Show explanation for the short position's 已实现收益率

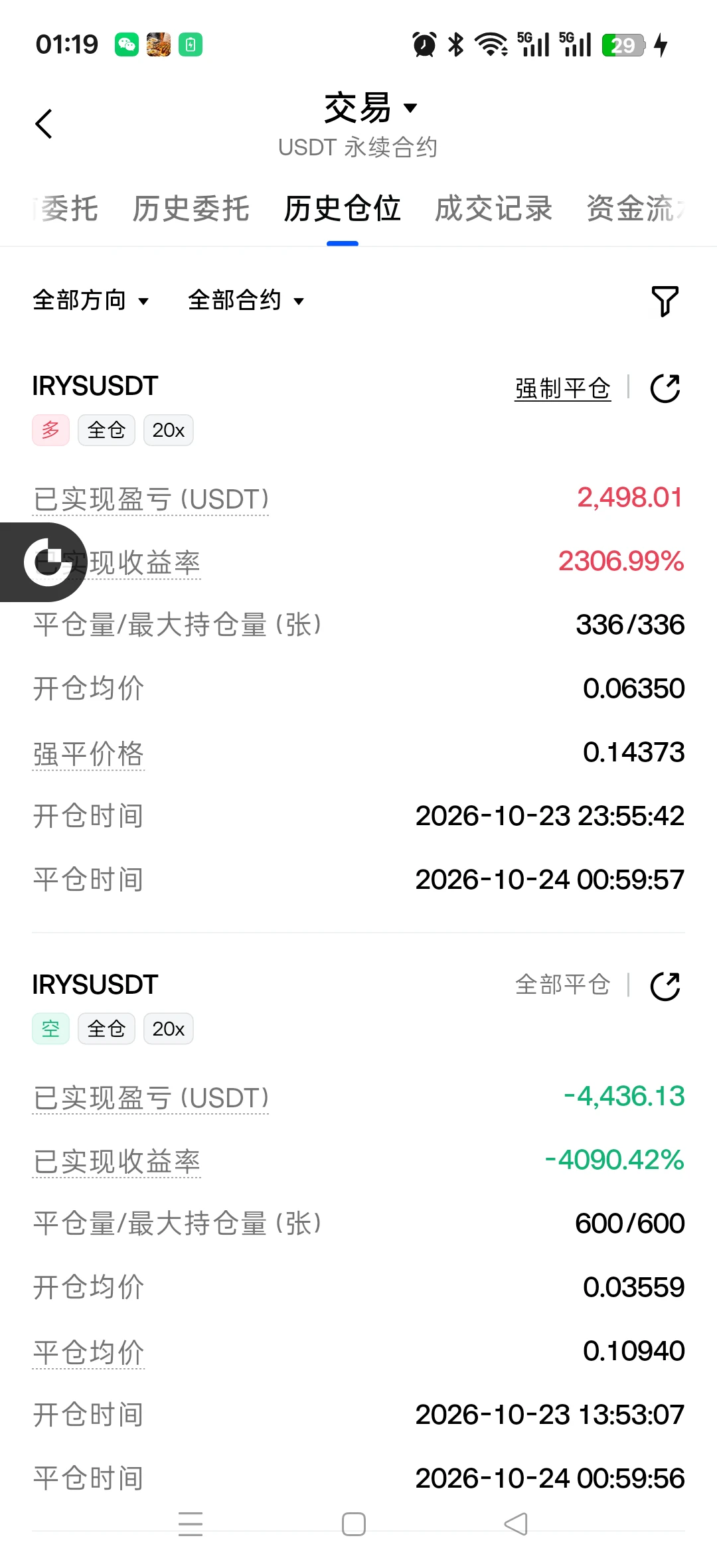point(116,1162)
